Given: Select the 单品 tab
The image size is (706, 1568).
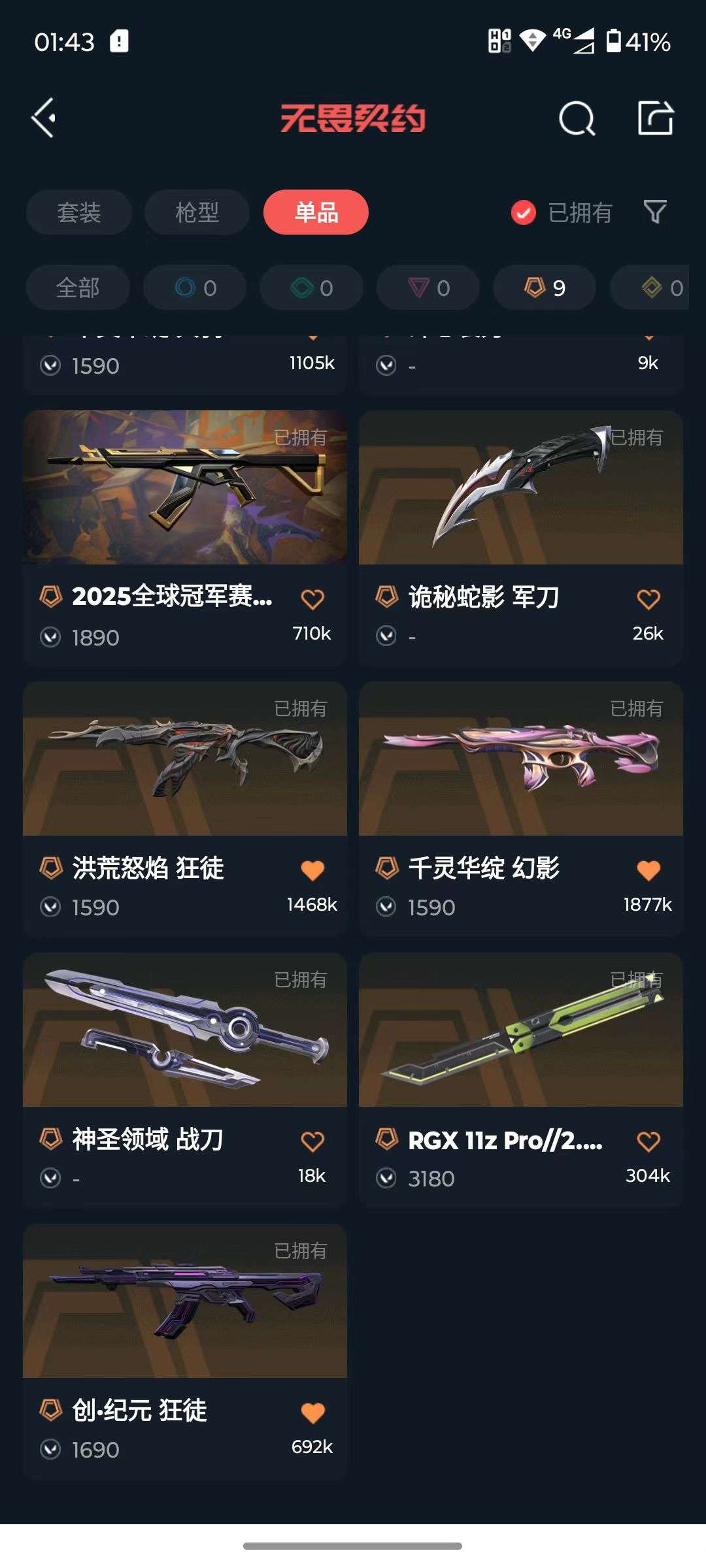Looking at the screenshot, I should (316, 213).
